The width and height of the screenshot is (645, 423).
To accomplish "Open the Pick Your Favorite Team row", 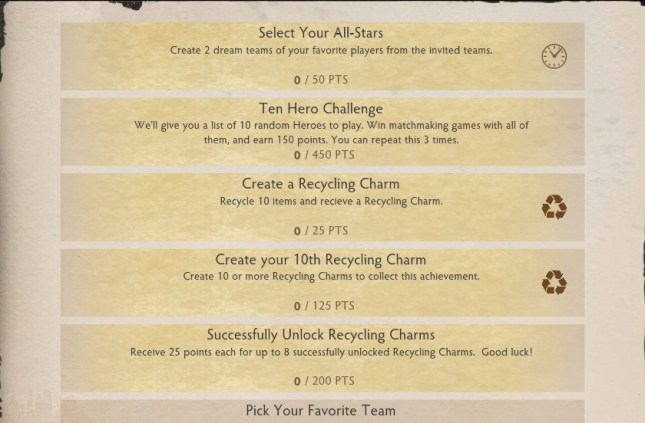I will pyautogui.click(x=320, y=411).
